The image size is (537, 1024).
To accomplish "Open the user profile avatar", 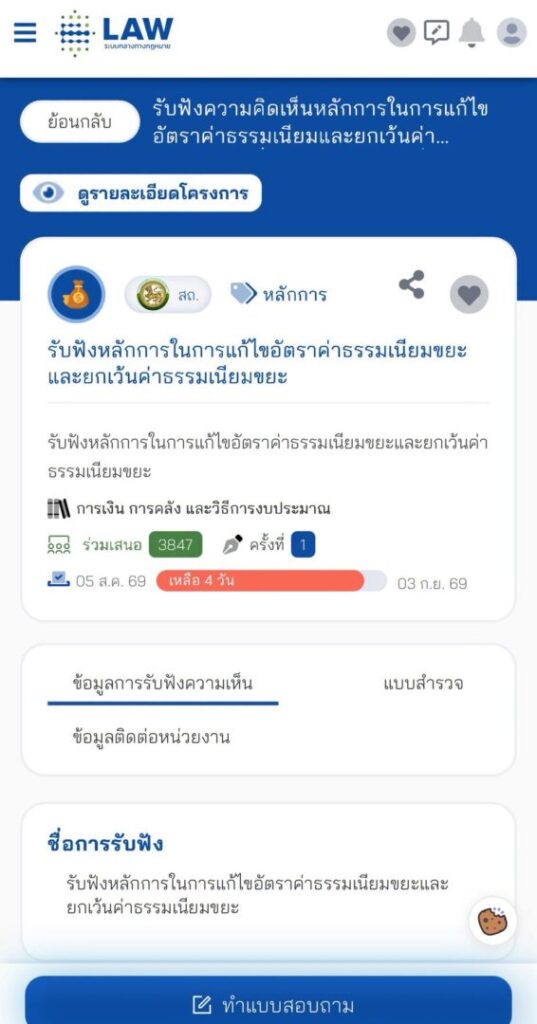I will coord(512,32).
